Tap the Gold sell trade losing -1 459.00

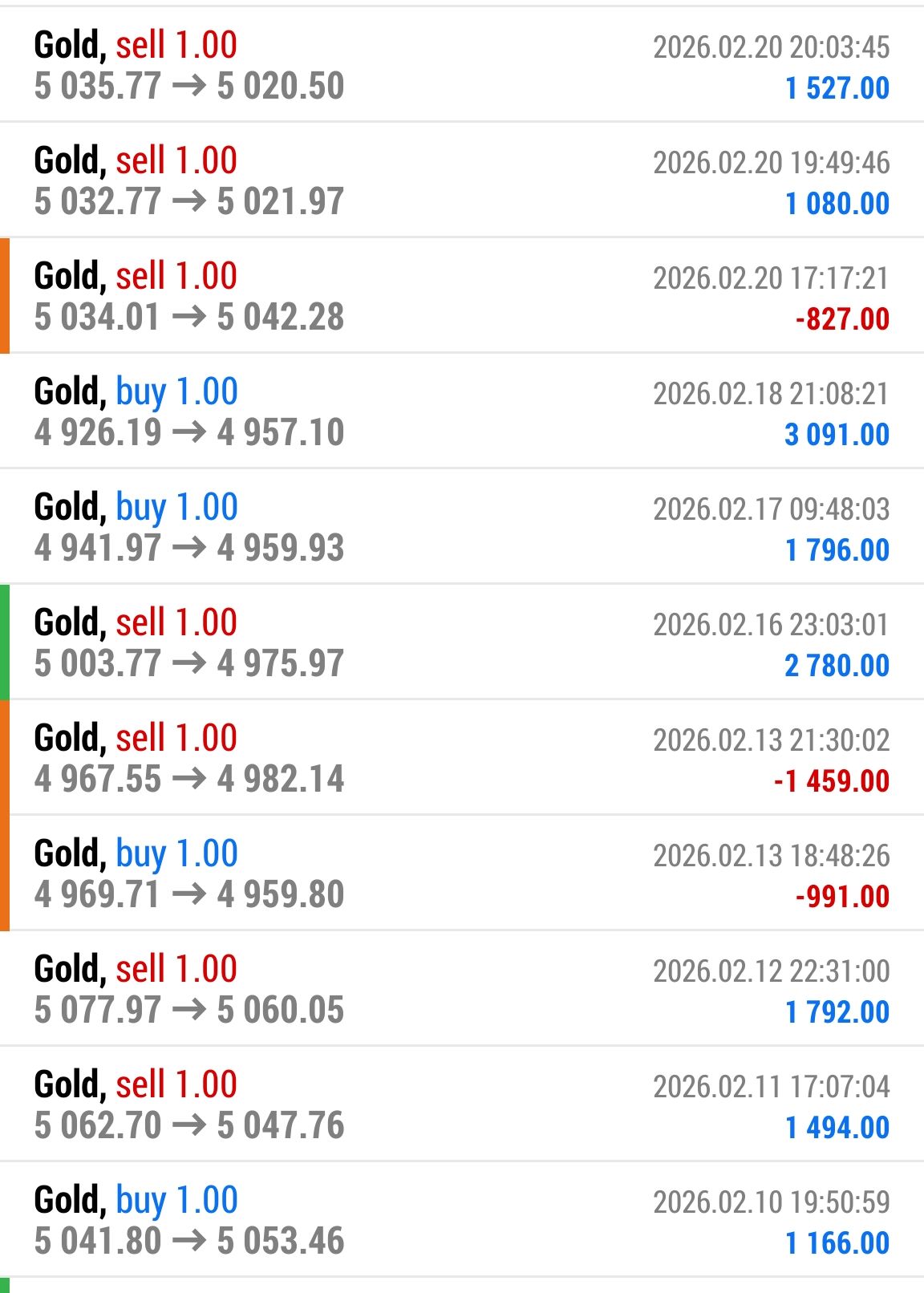(462, 759)
